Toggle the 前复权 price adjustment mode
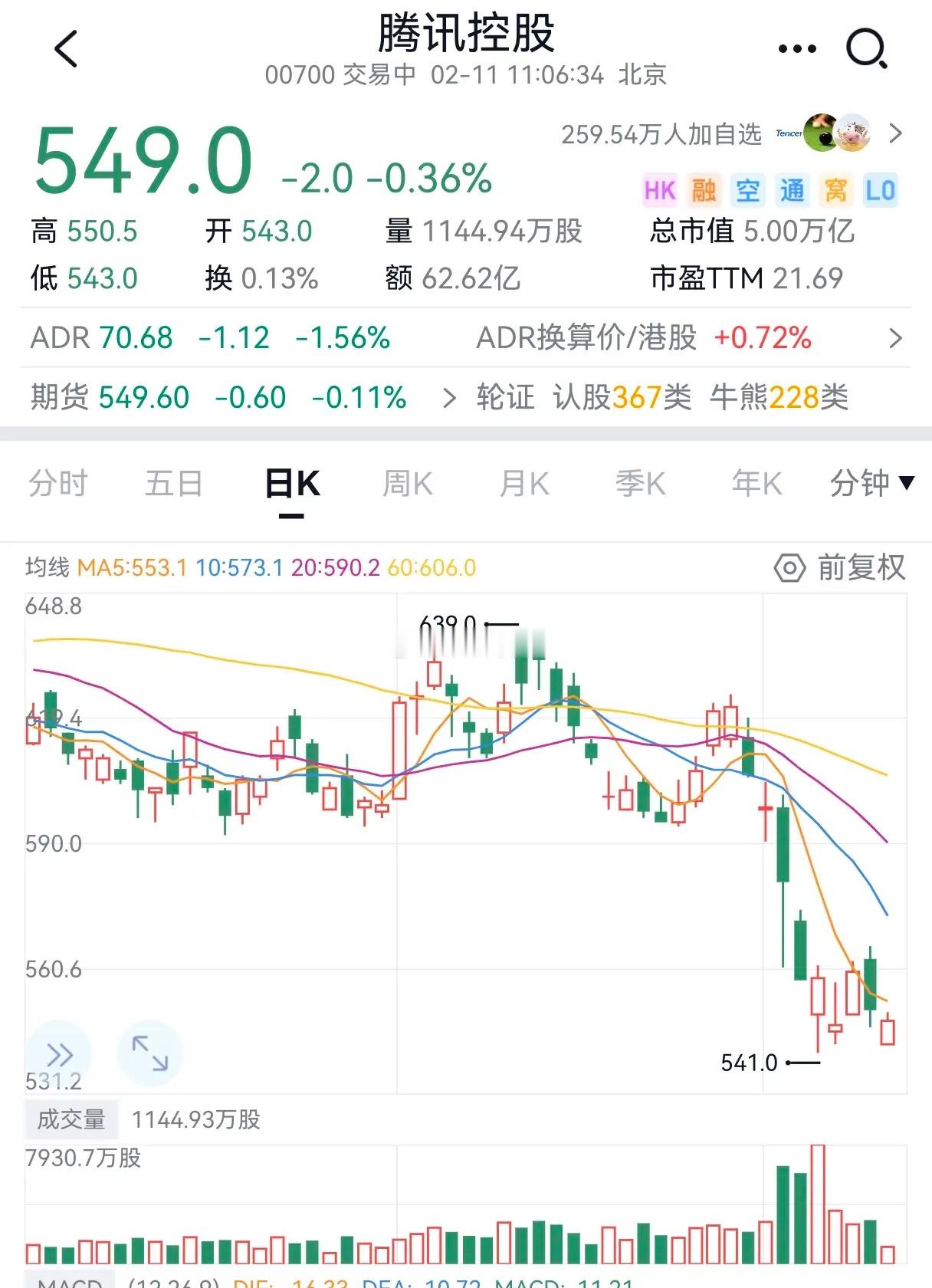The height and width of the screenshot is (1288, 932). [861, 569]
